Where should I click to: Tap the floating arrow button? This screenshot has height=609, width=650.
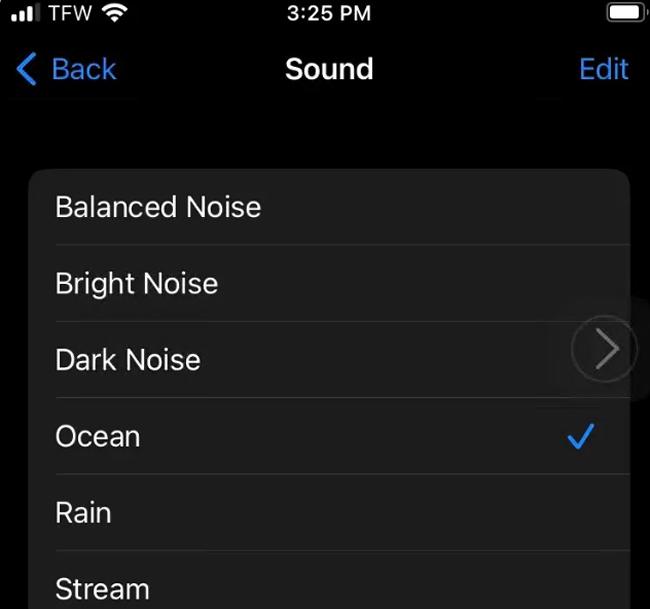tap(604, 349)
